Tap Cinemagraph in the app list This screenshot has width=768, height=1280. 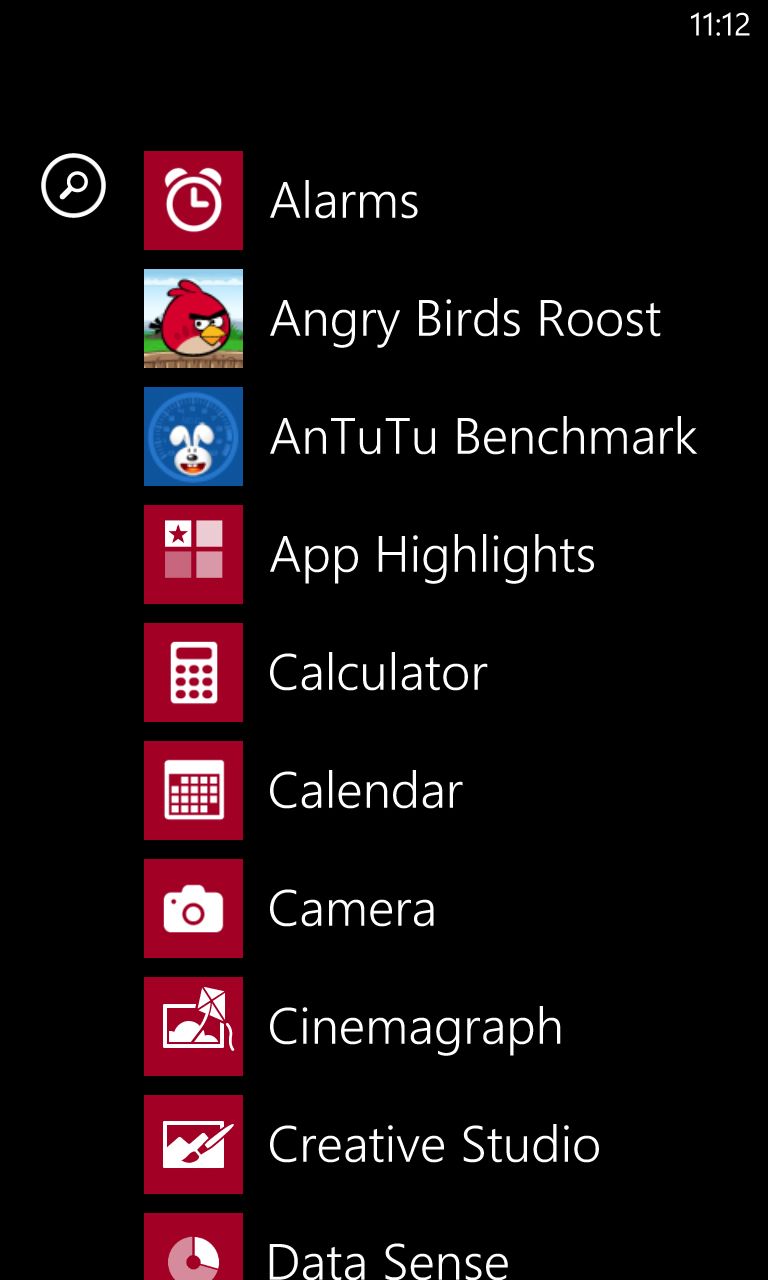416,1026
